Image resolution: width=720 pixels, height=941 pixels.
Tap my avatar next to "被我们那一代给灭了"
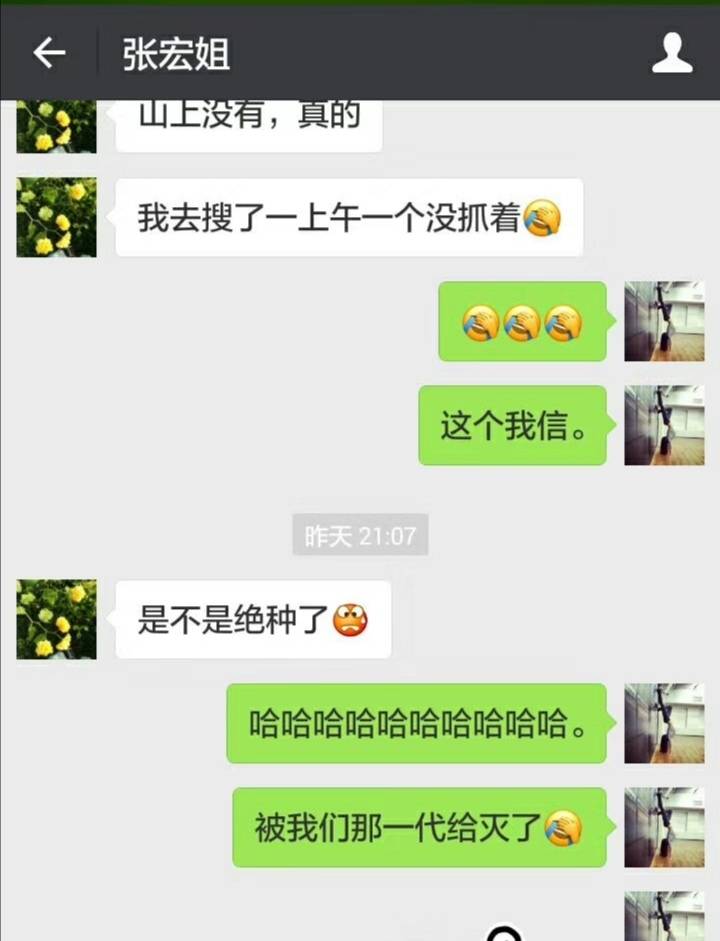[x=664, y=827]
